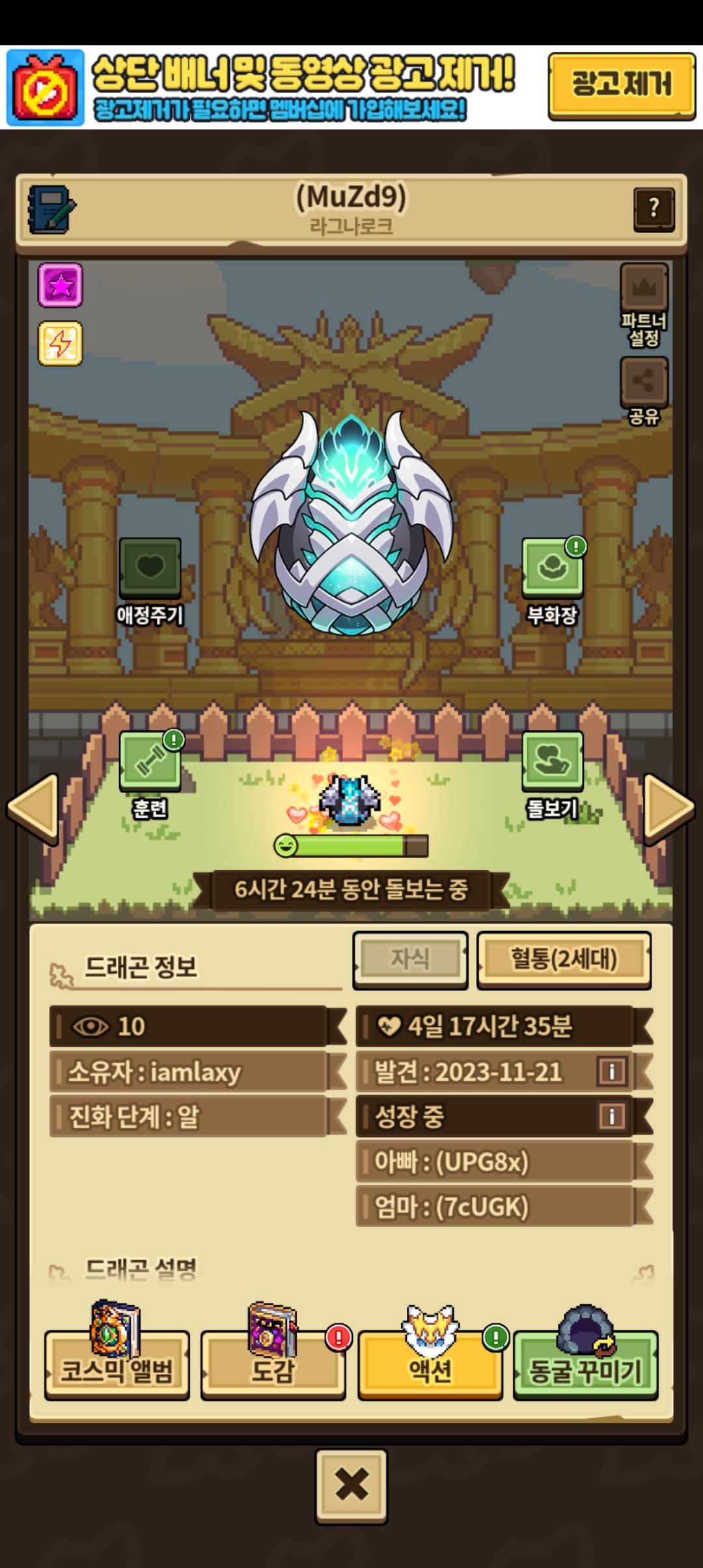Share this dragon via 공유
703x1568 pixels.
tap(644, 391)
